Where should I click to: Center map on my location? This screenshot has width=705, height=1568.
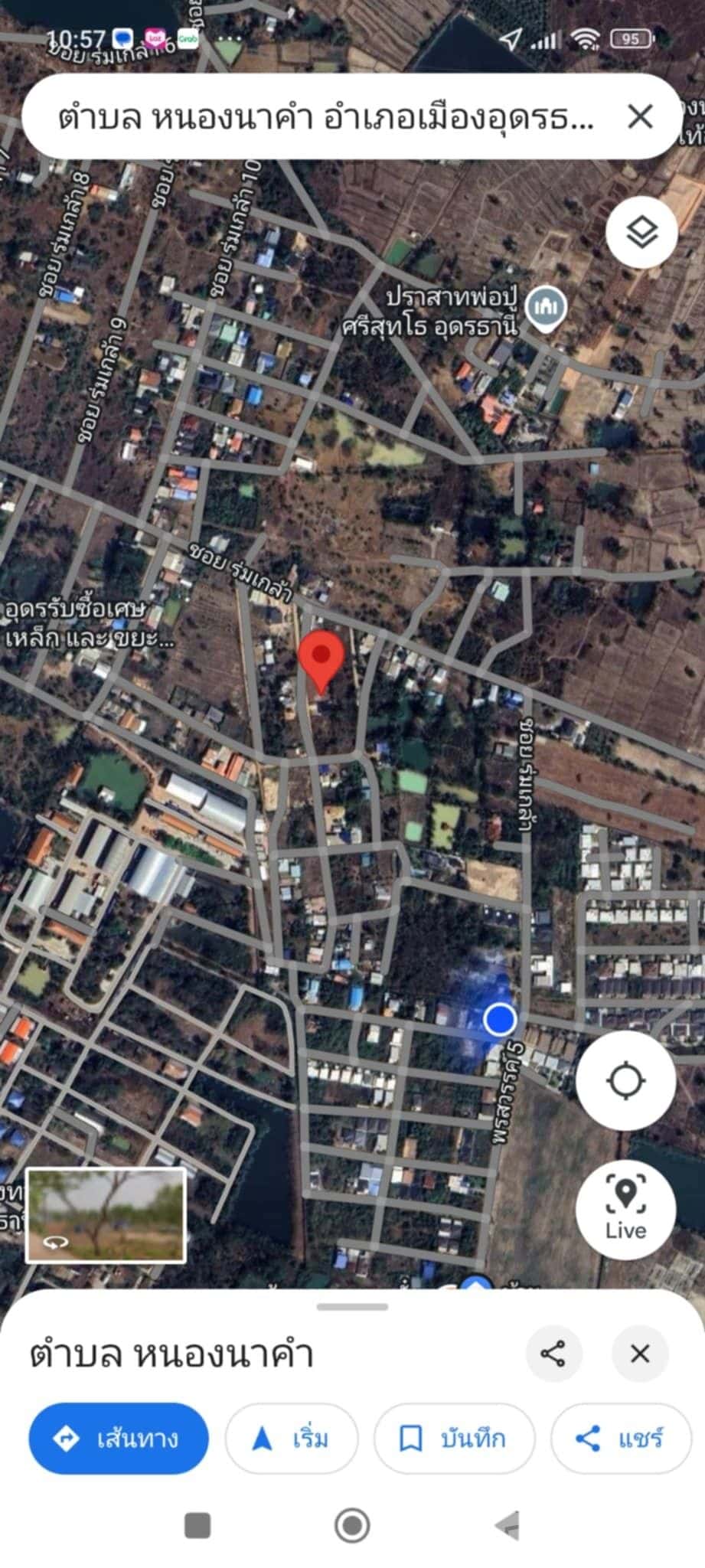coord(625,1080)
